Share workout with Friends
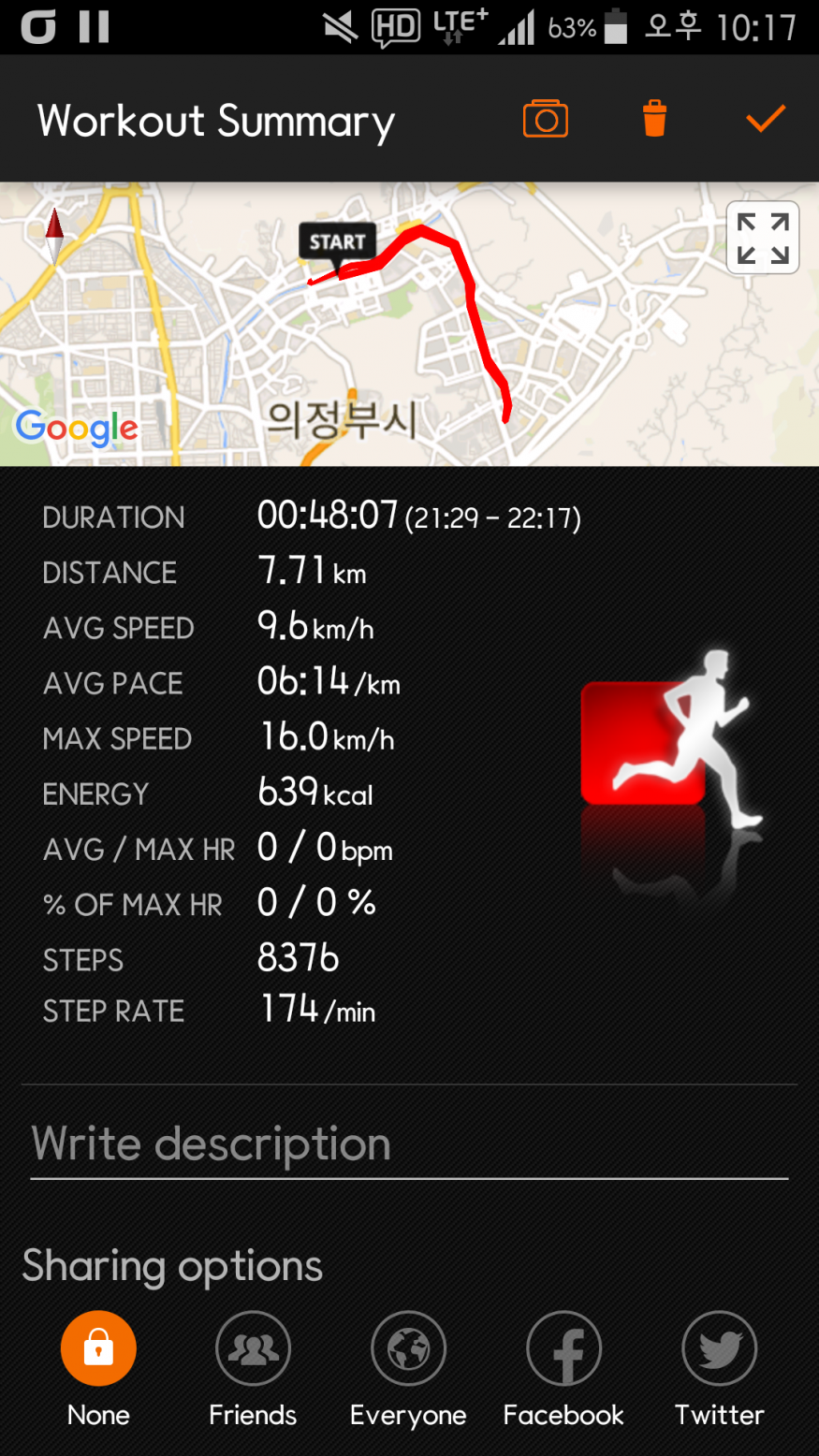Screen dimensions: 819x1456 coord(253,1348)
